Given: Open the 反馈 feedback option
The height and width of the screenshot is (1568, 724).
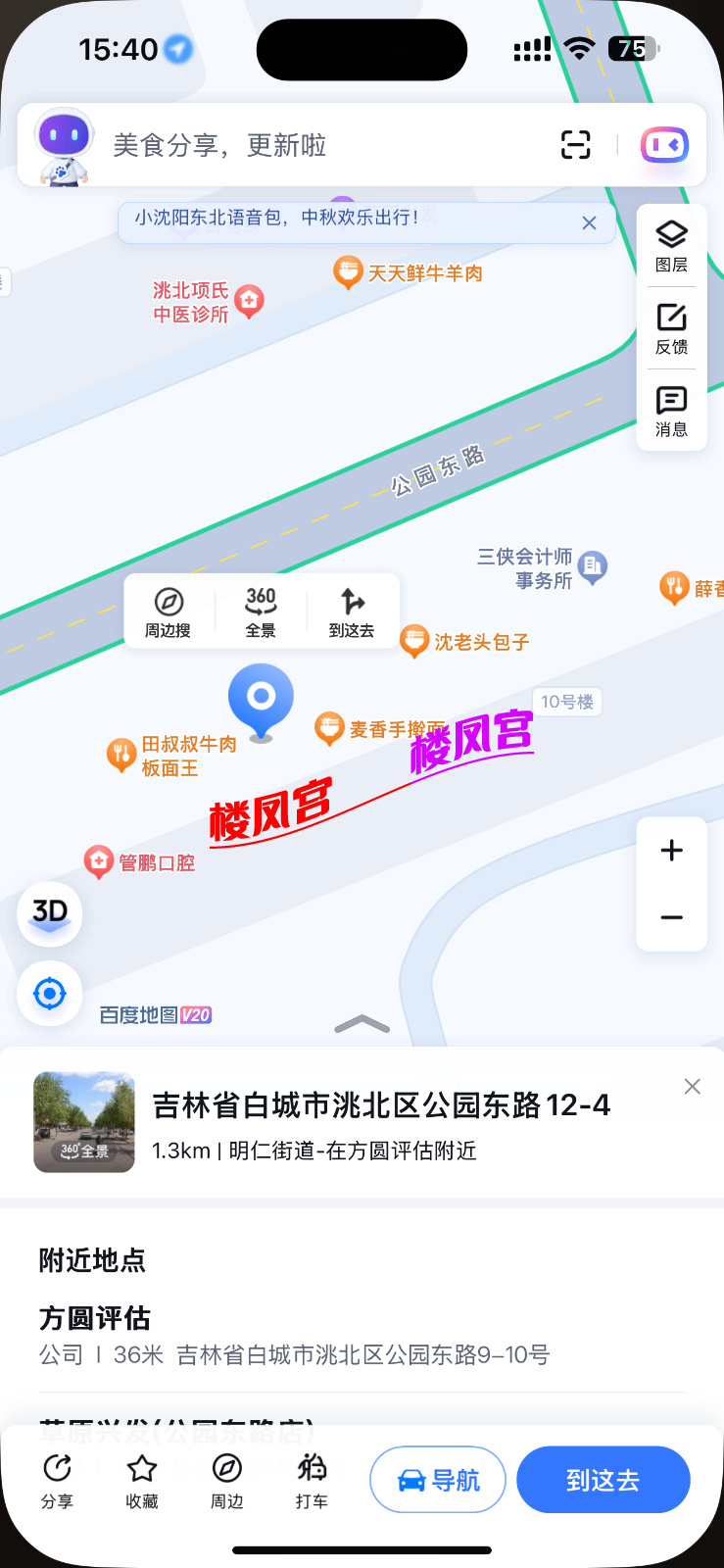Looking at the screenshot, I should point(671,328).
